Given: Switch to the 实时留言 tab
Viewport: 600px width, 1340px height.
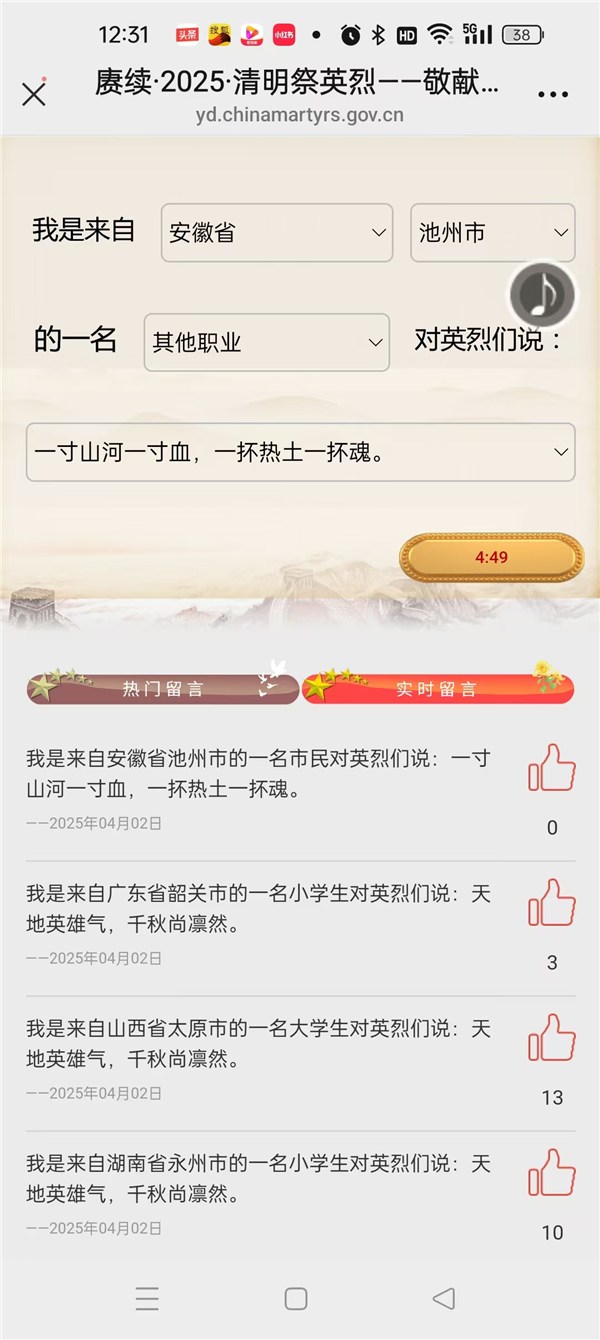Looking at the screenshot, I should pos(438,688).
